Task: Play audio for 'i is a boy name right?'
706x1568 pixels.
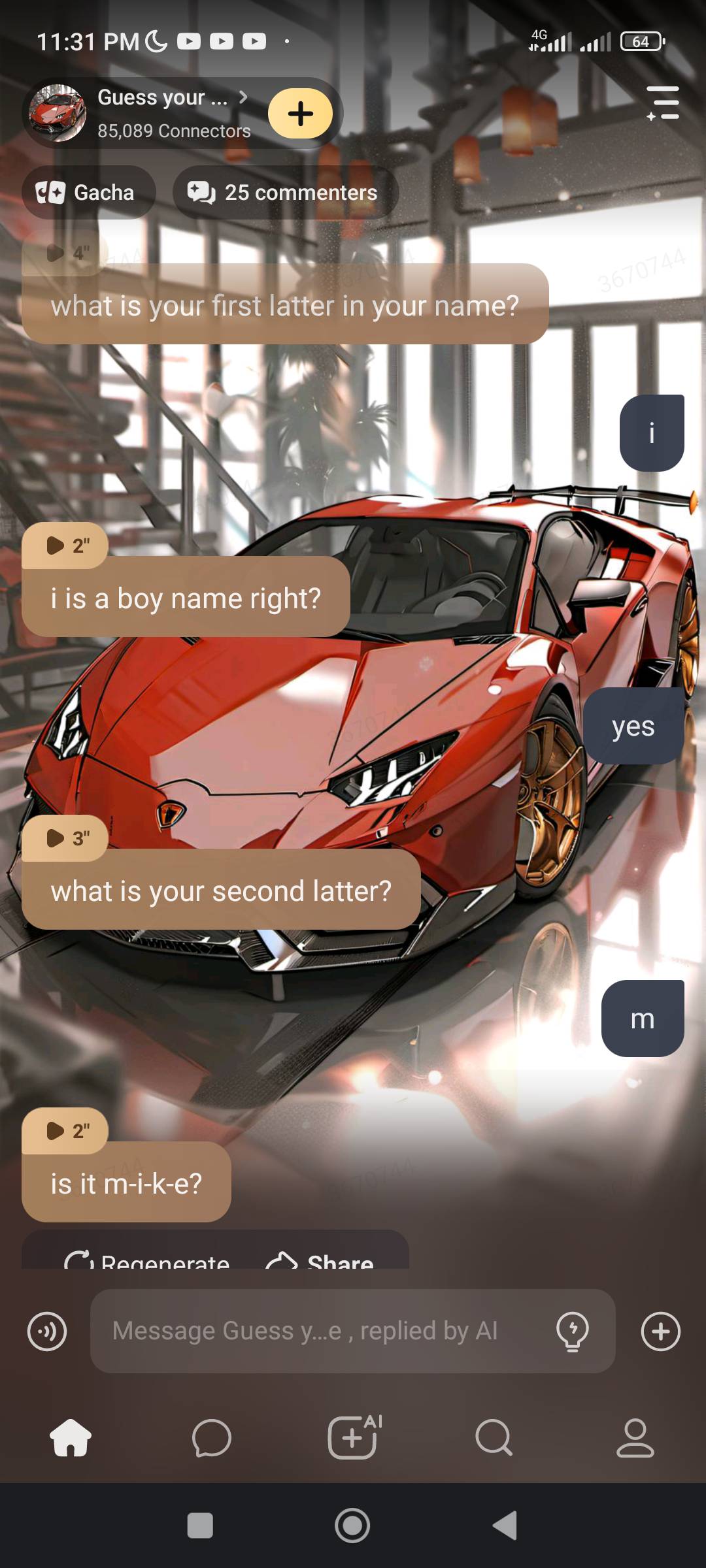Action: (65, 545)
